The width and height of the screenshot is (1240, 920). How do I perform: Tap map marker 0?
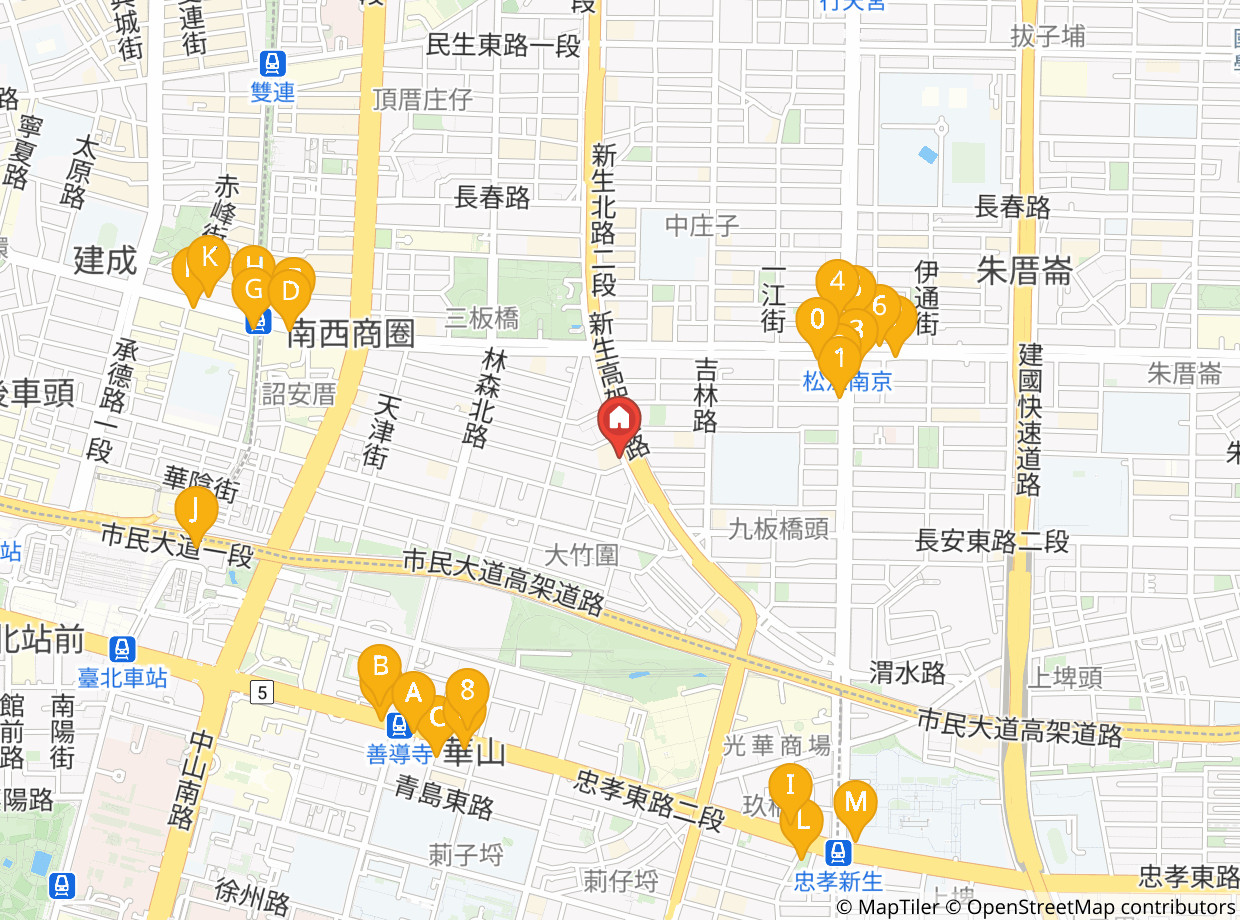pyautogui.click(x=817, y=320)
